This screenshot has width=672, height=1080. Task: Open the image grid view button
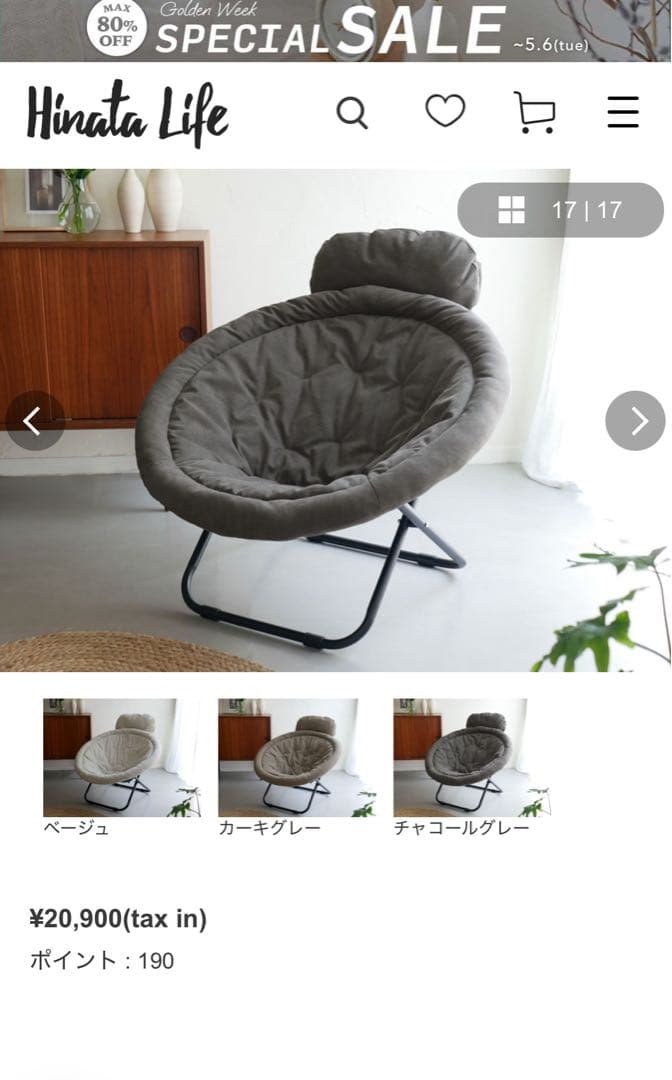click(x=512, y=210)
